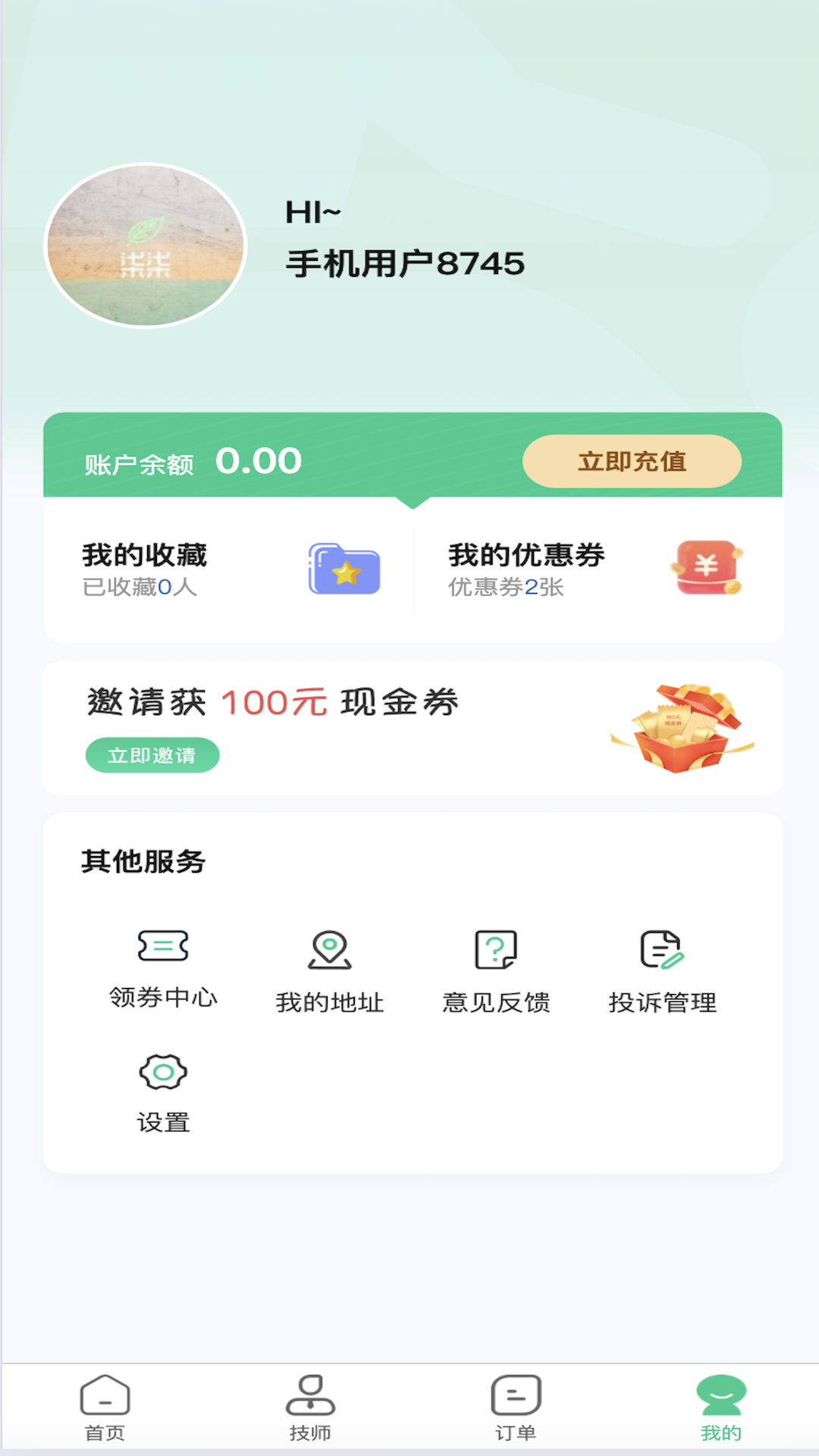
Task: Open 投诉管理 complaint document icon
Action: (x=661, y=946)
